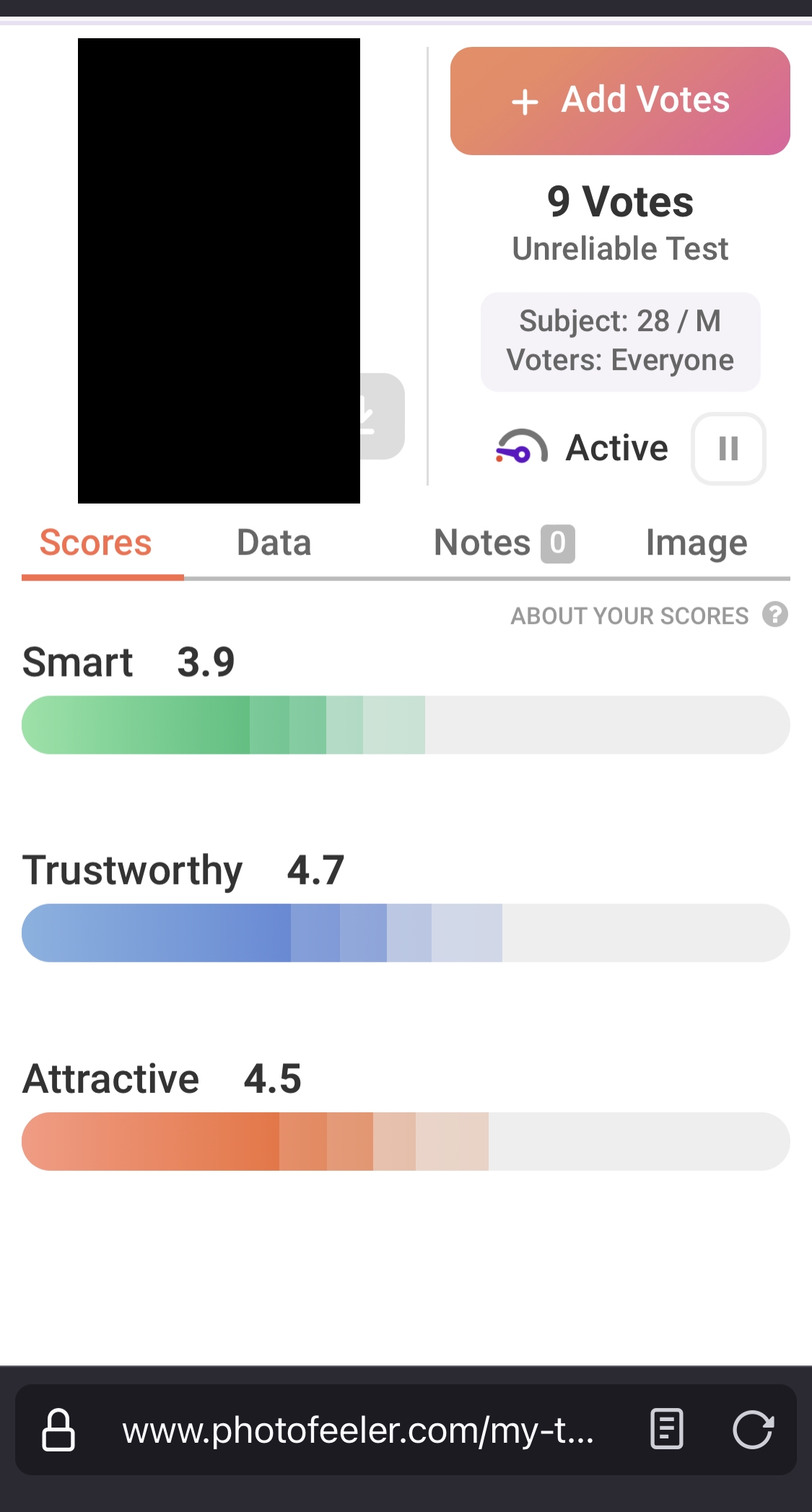View site security lock info
This screenshot has height=1512, width=812.
pos(58,1429)
